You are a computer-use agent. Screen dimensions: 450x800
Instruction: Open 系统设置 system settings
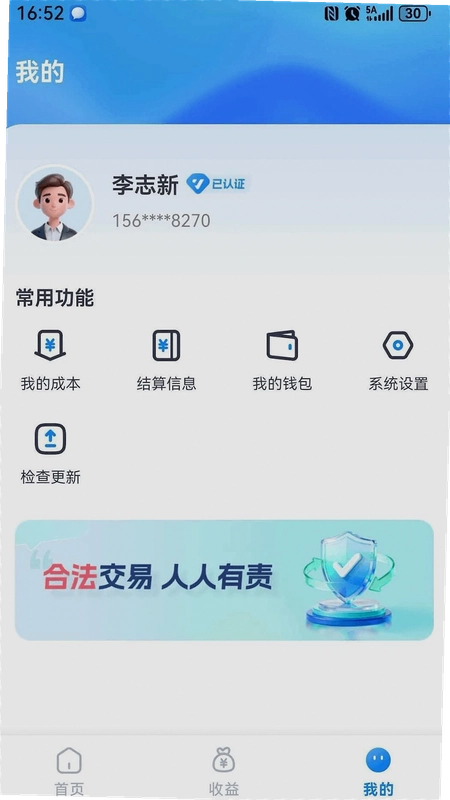pyautogui.click(x=398, y=360)
